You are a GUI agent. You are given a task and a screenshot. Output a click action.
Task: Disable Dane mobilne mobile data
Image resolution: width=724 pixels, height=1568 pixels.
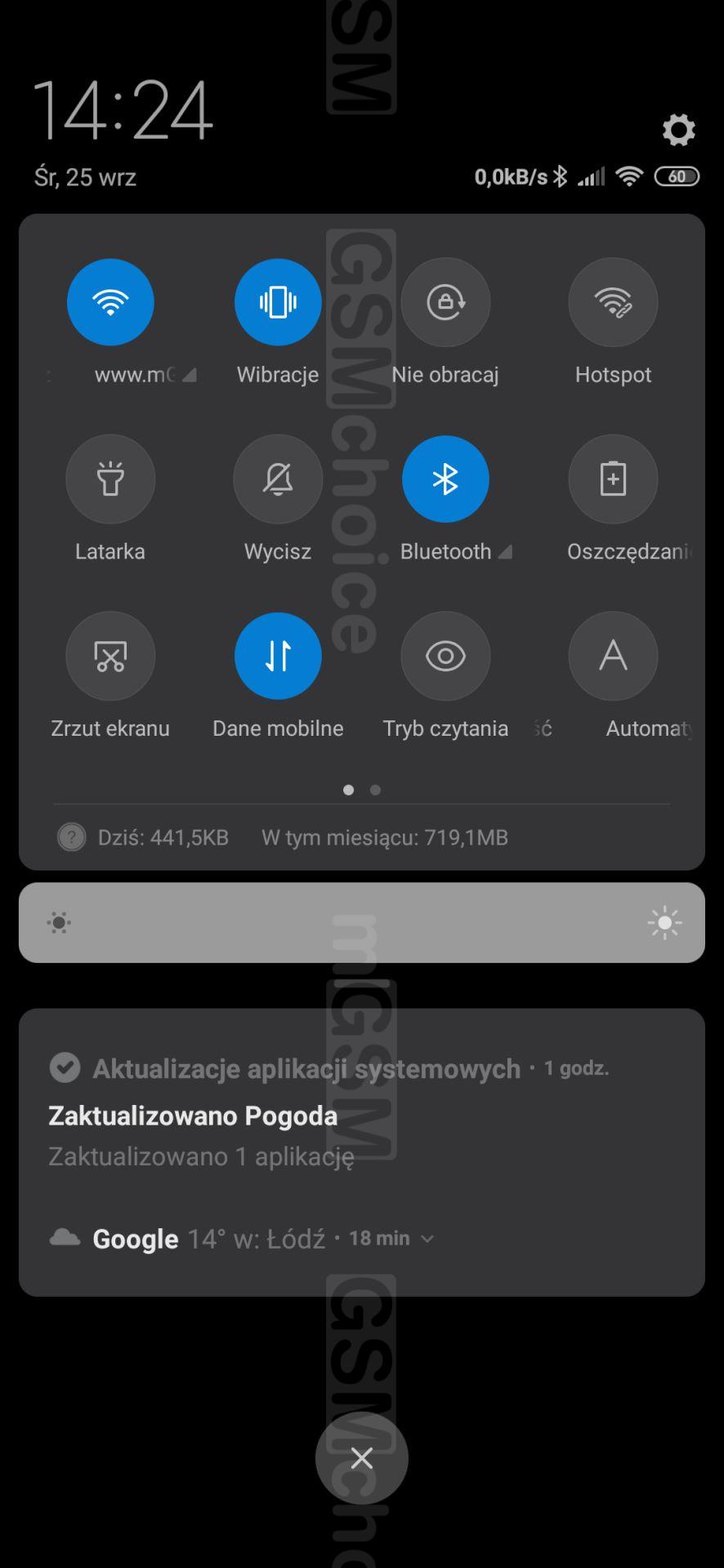[278, 656]
